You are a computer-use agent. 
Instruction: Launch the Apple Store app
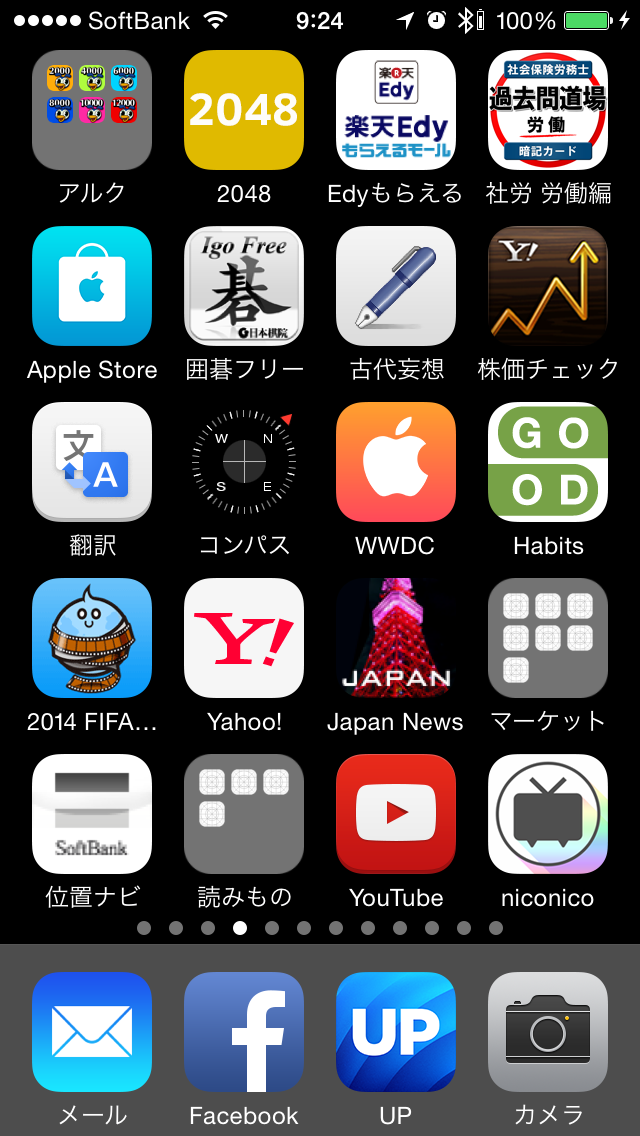point(92,286)
